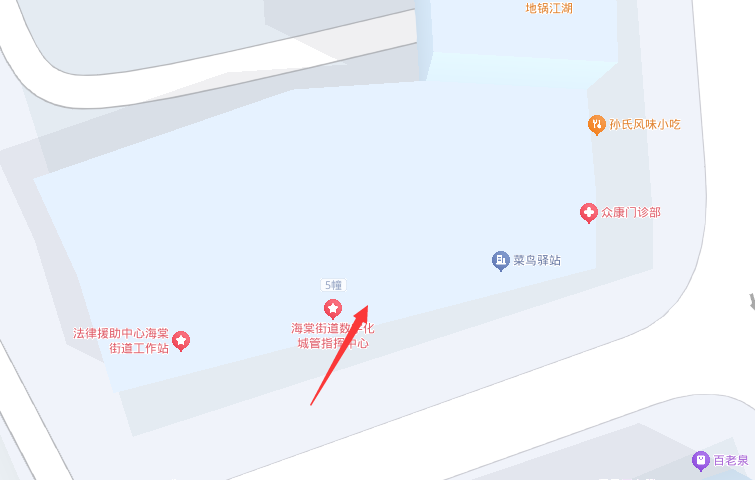755x480 pixels.
Task: Select the 法律援助中心海棠街道工作站 marker
Action: click(181, 342)
